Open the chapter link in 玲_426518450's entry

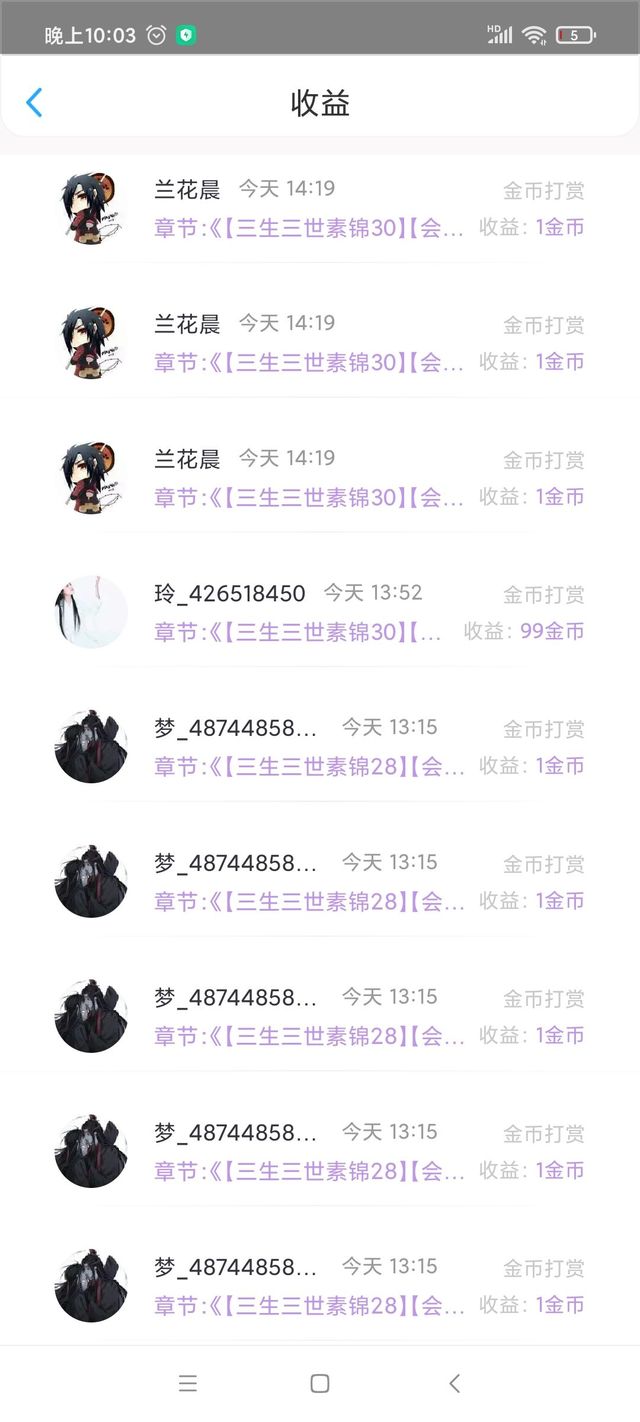(x=297, y=631)
